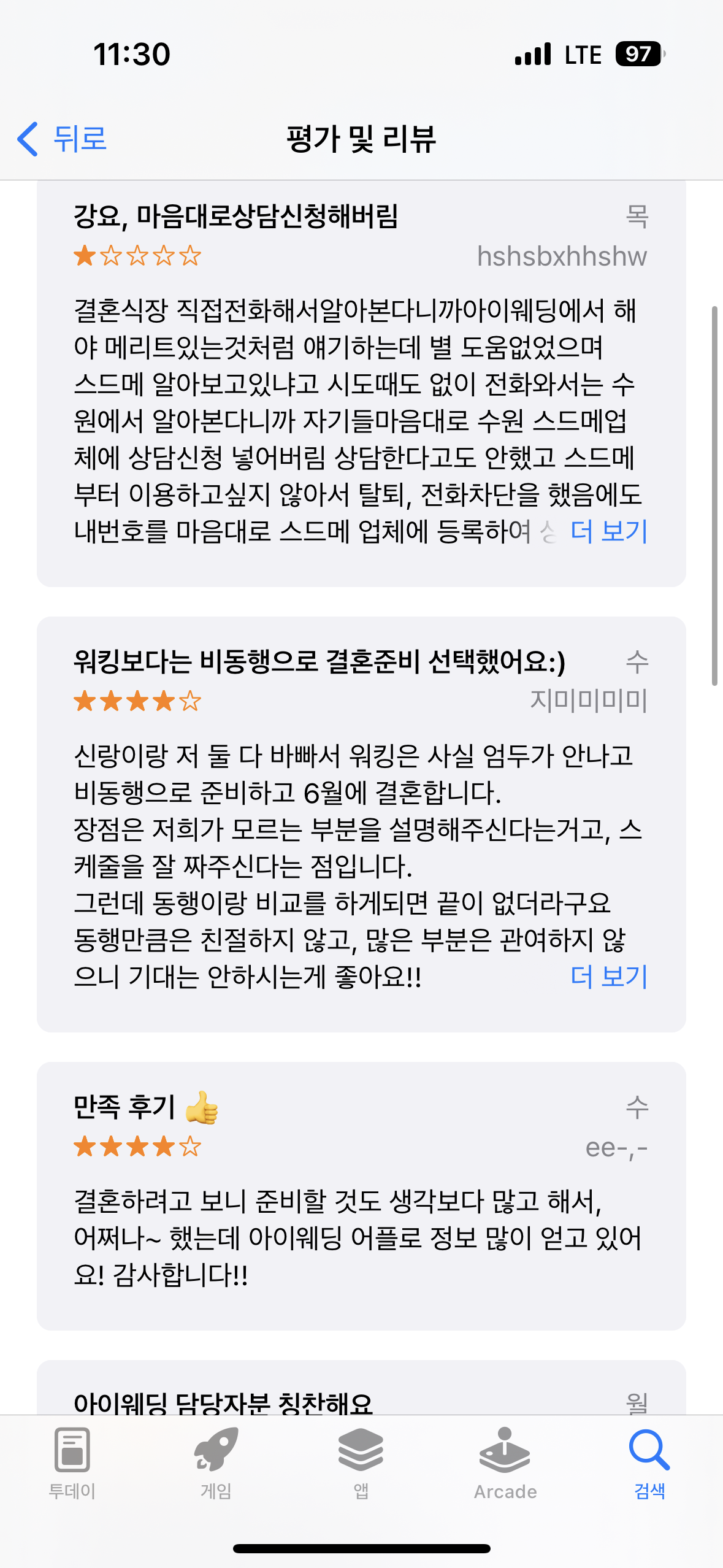This screenshot has height=1568, width=723.
Task: Switch to the 게임 tab
Action: (x=216, y=1462)
